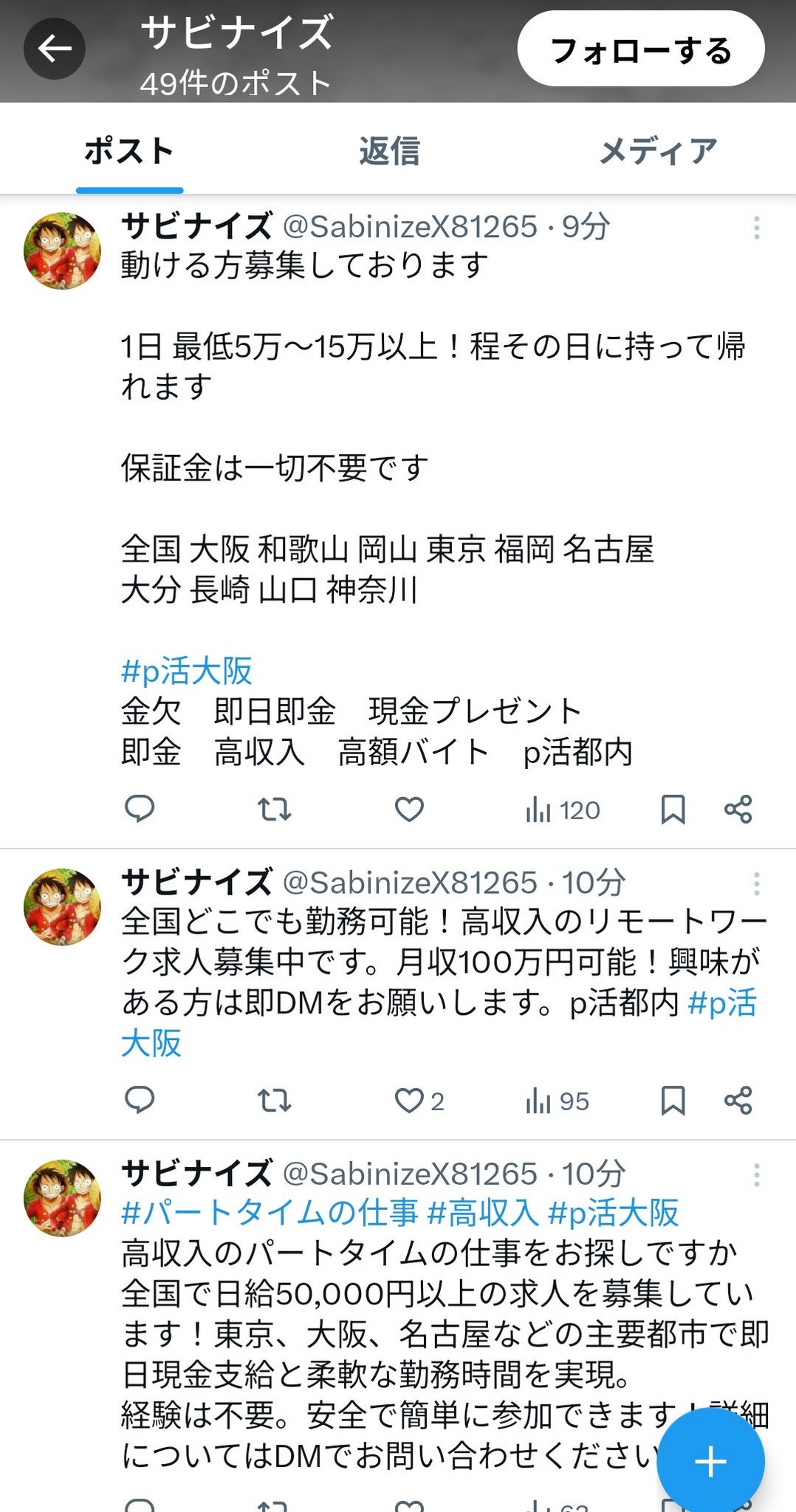796x1512 pixels.
Task: Reply to the post with 95 views
Action: (x=140, y=1100)
